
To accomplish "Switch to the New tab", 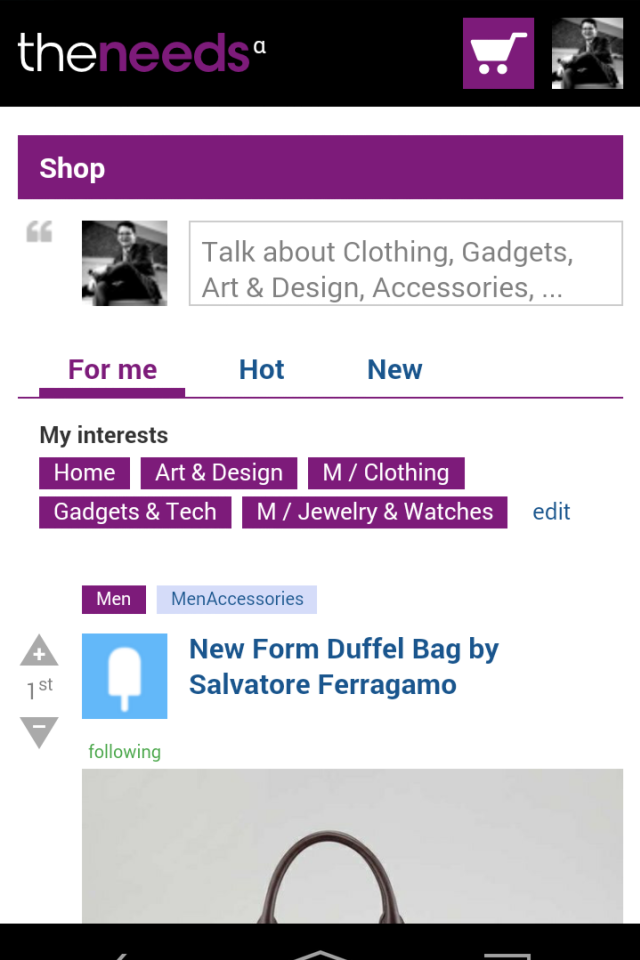I will 394,370.
